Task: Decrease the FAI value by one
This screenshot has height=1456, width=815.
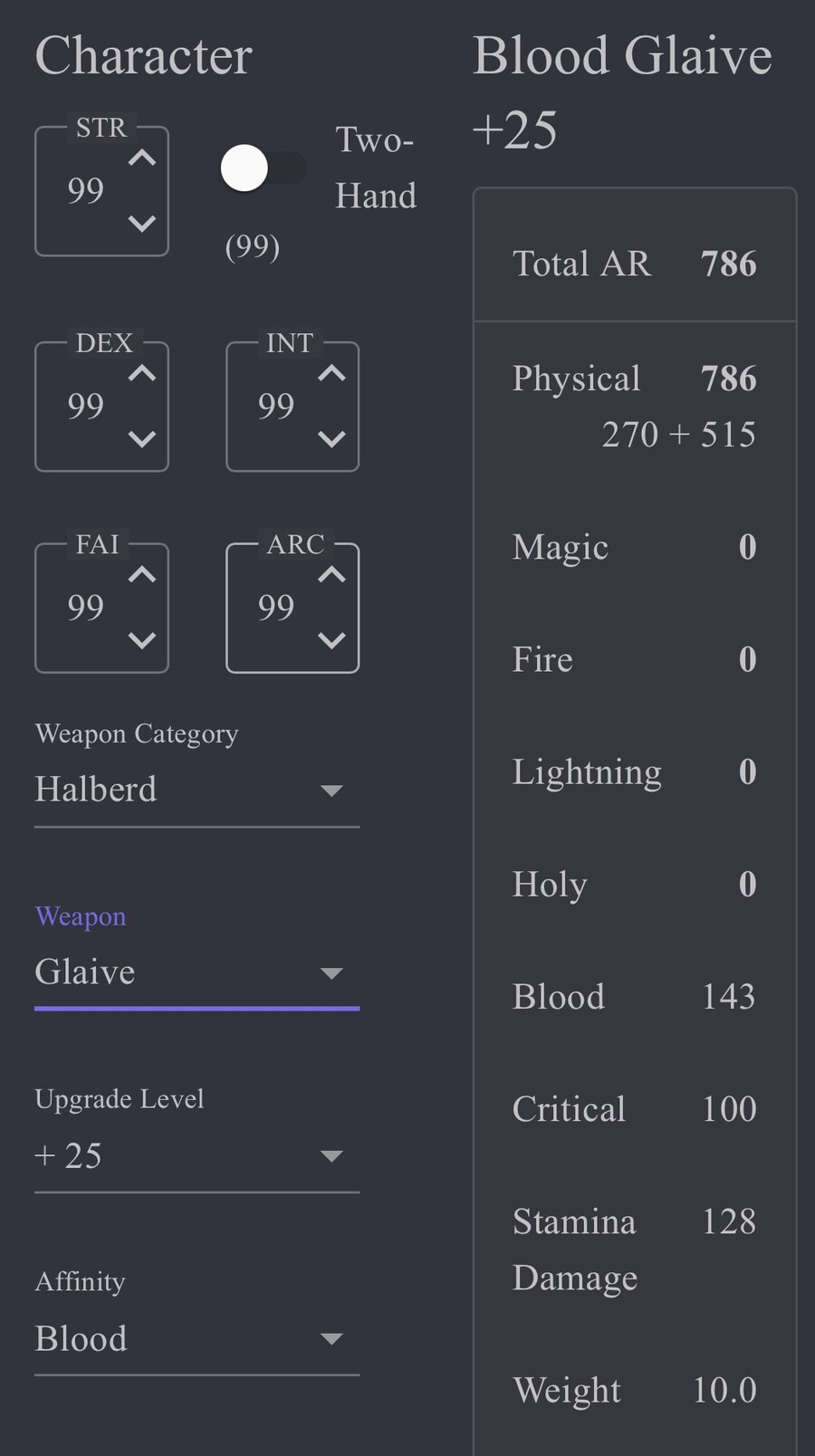Action: [x=142, y=640]
